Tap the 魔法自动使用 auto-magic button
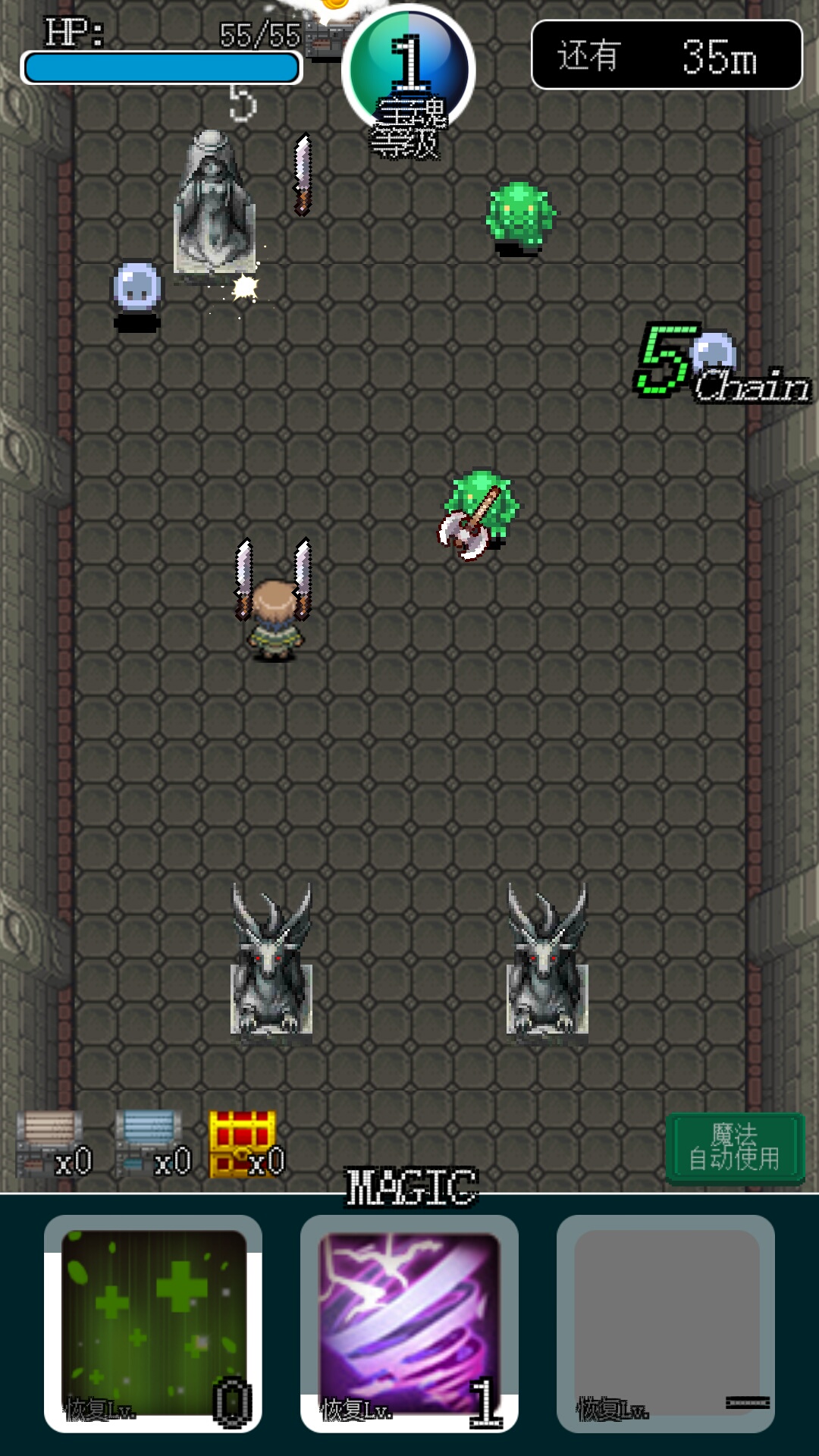 (734, 1147)
